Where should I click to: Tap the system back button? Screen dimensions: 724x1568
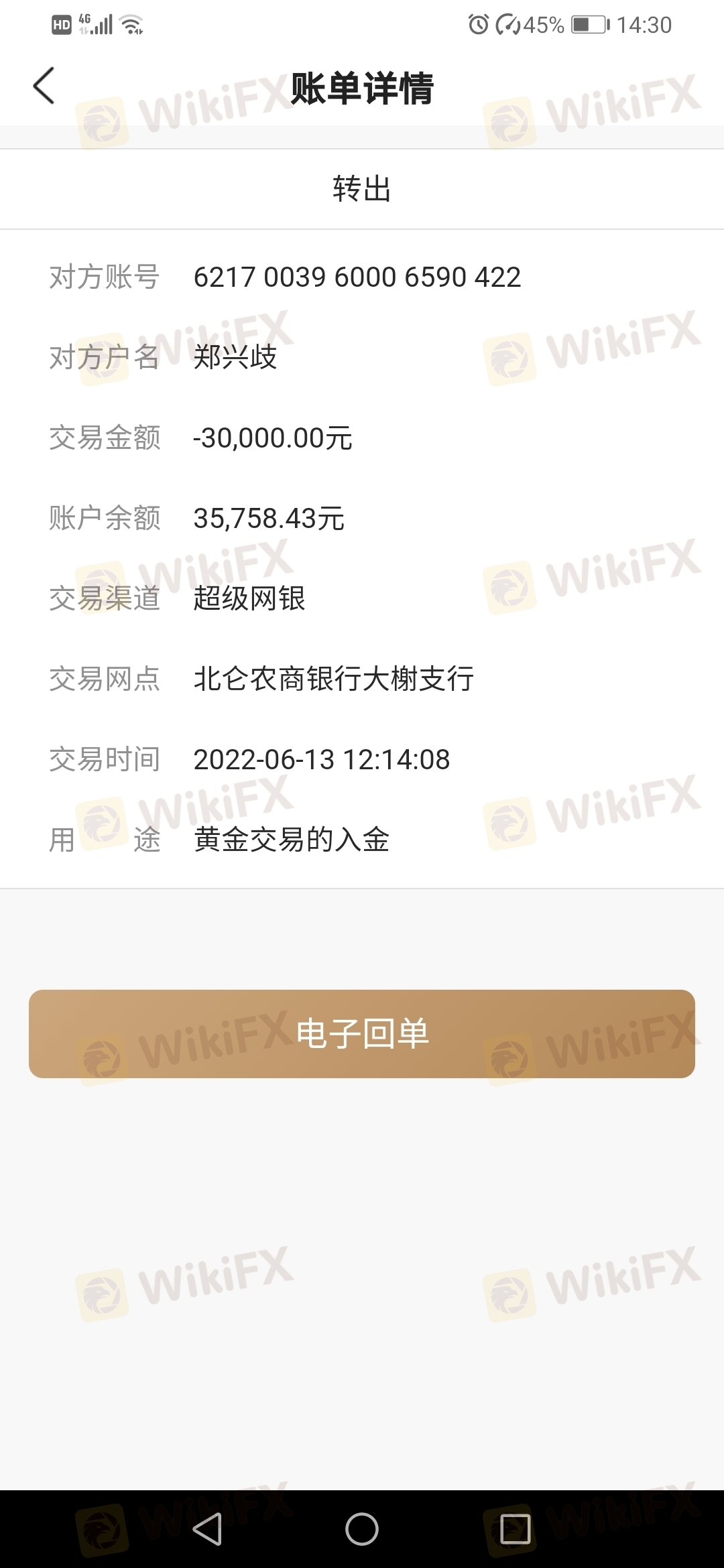(x=207, y=1529)
